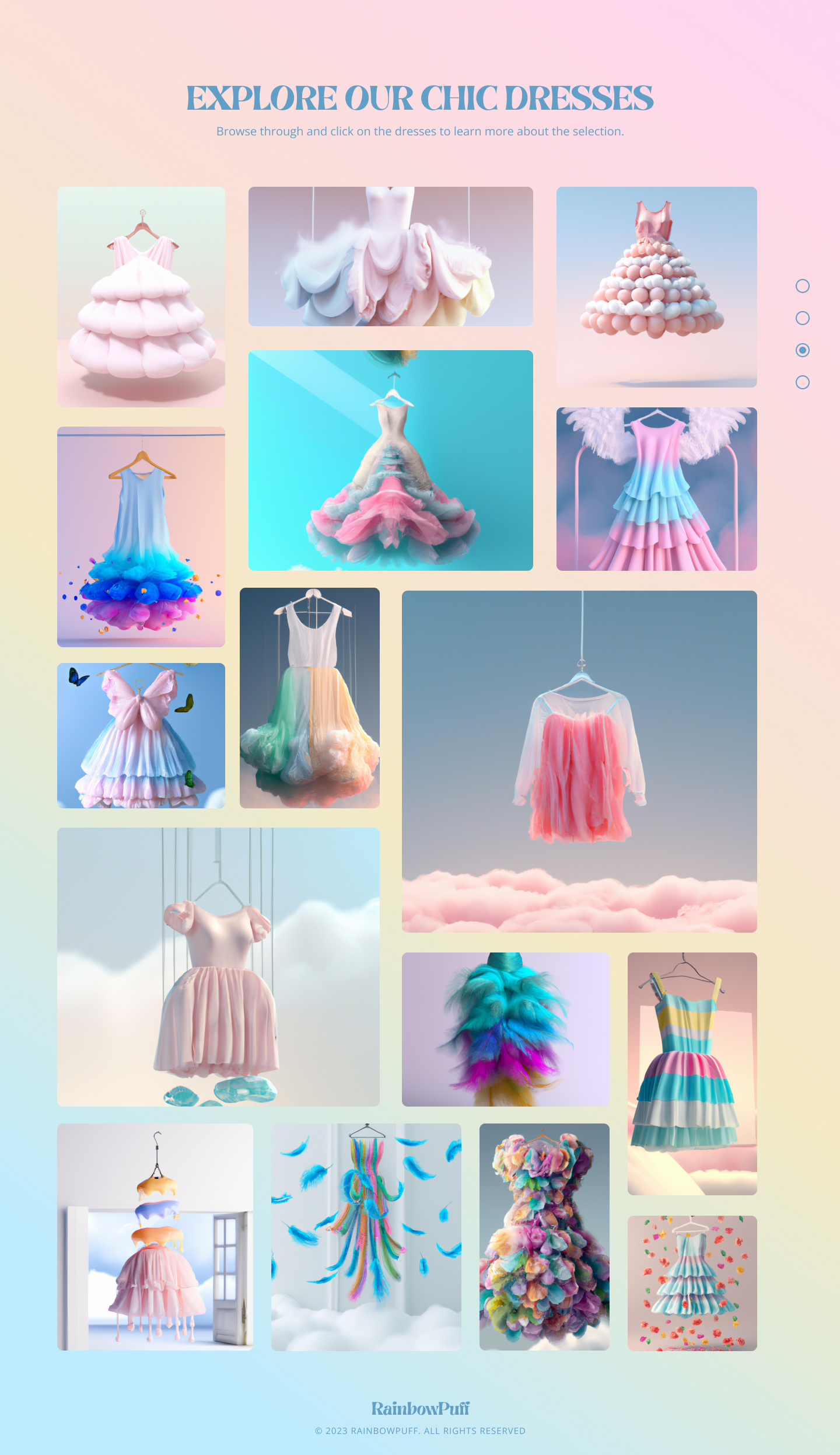The height and width of the screenshot is (1455, 840).
Task: Open the pink puffy cloud-tiered dress
Action: [141, 296]
